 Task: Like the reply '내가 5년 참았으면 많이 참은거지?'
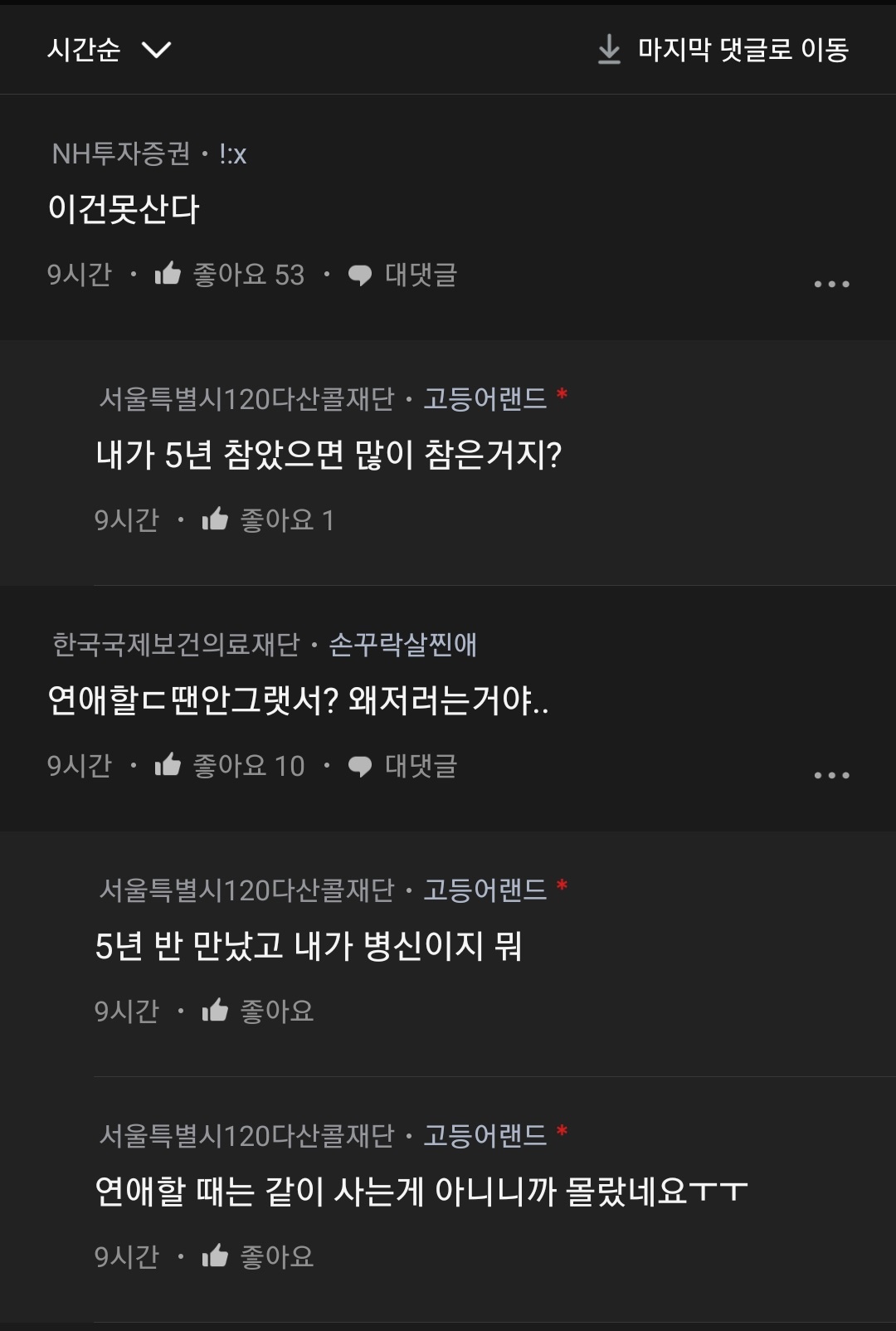[267, 520]
